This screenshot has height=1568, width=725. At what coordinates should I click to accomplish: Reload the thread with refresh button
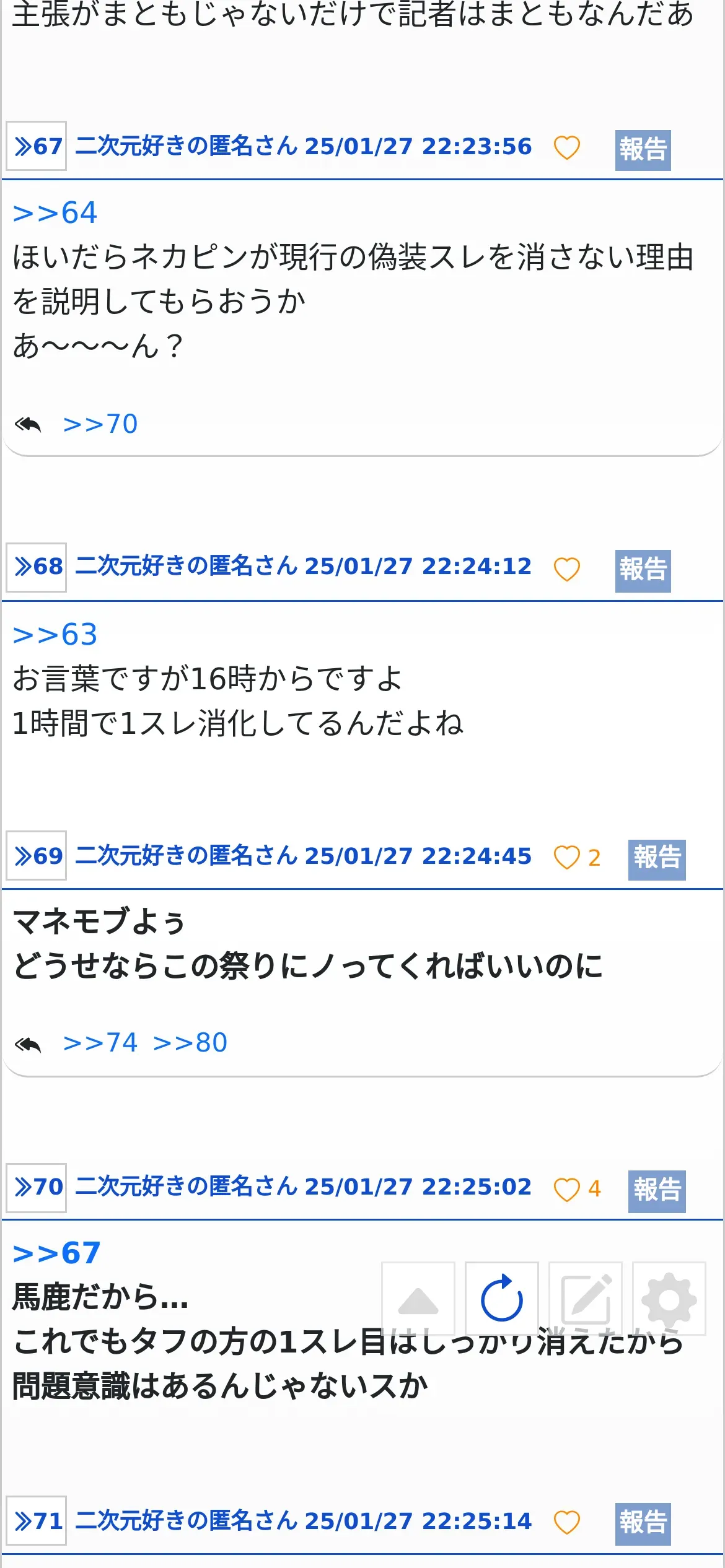pos(502,1299)
